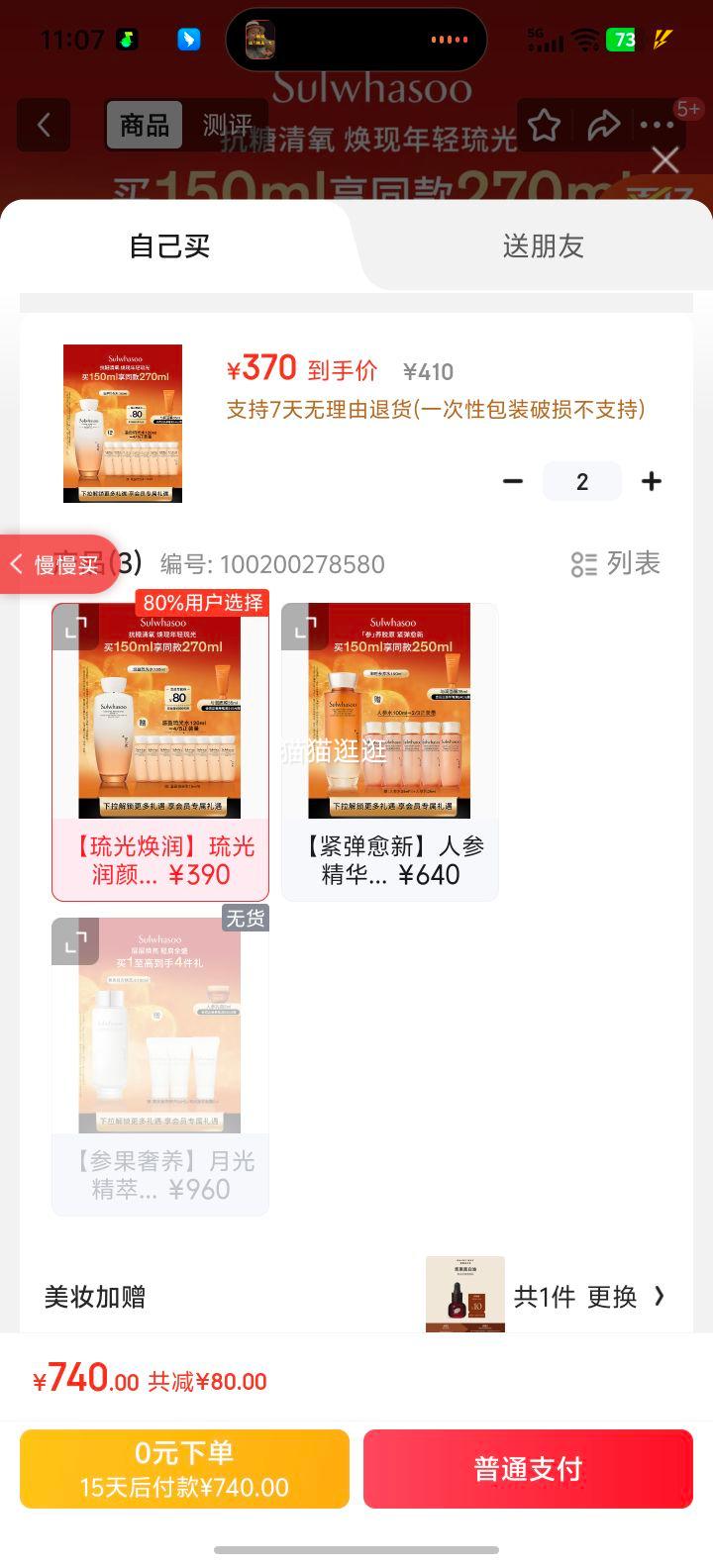
Task: Select the 琉光焕润 product variant
Action: point(159,750)
